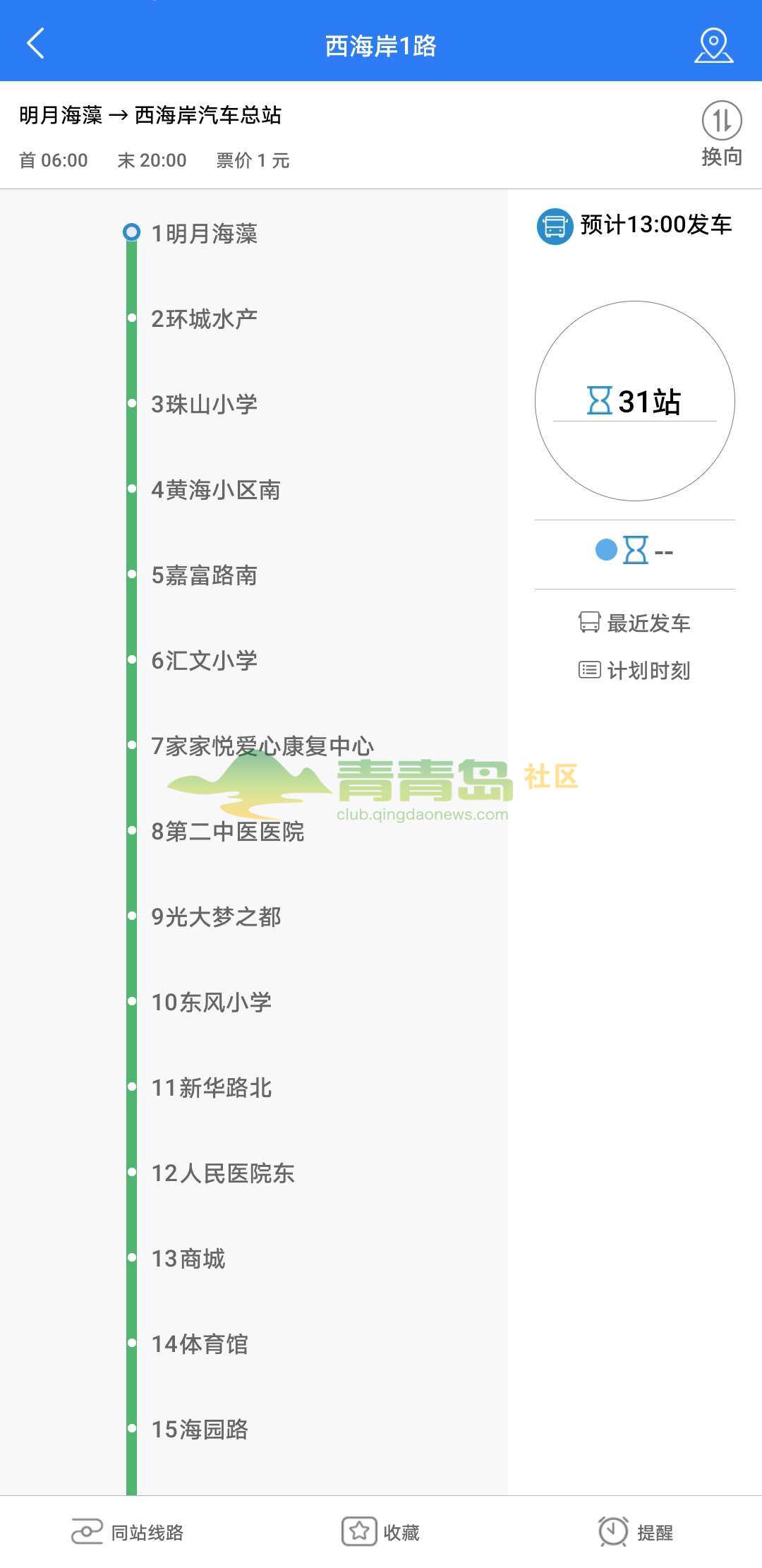Screen dimensions: 762x1568
Task: Select stop 3珠山小学
Action: coord(205,405)
